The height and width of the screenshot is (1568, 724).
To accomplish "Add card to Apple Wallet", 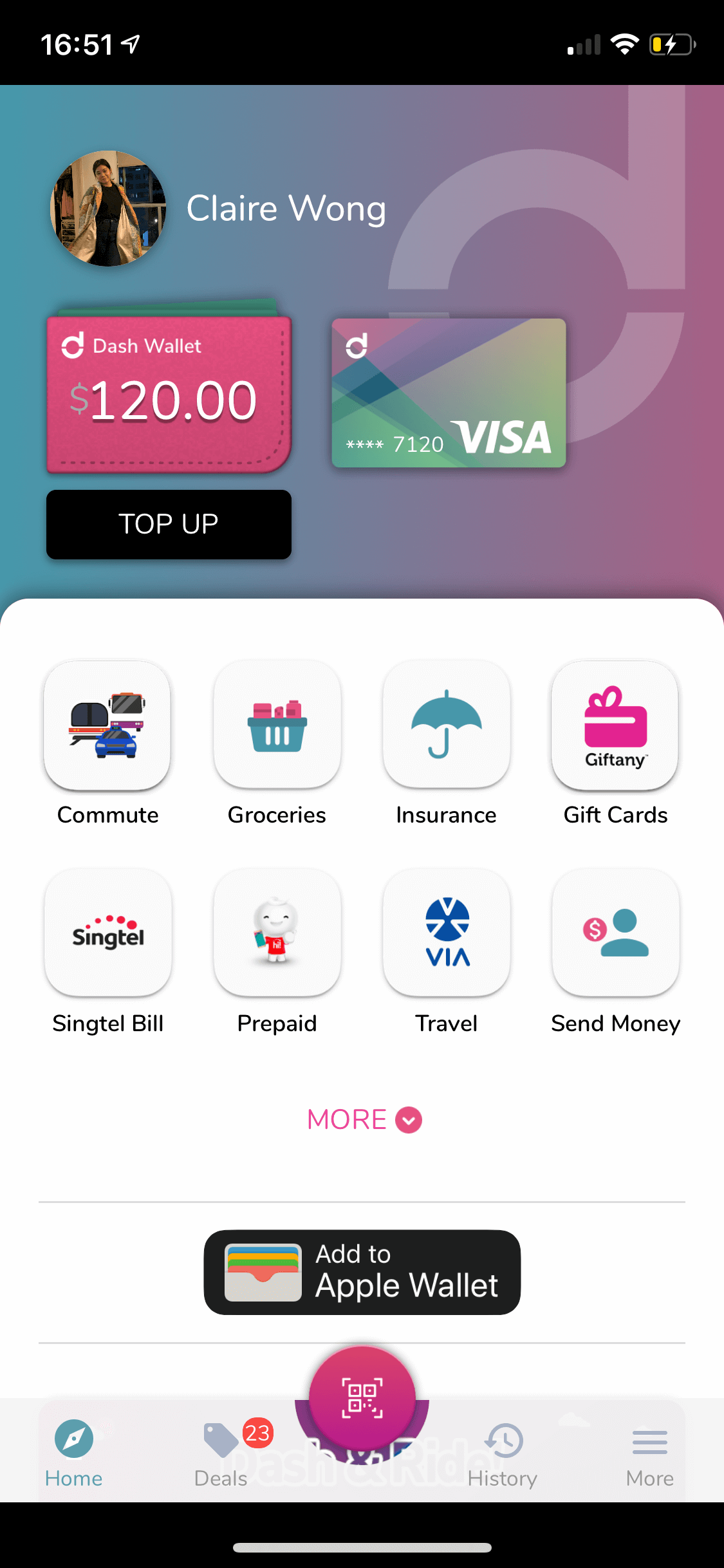I will [362, 1273].
